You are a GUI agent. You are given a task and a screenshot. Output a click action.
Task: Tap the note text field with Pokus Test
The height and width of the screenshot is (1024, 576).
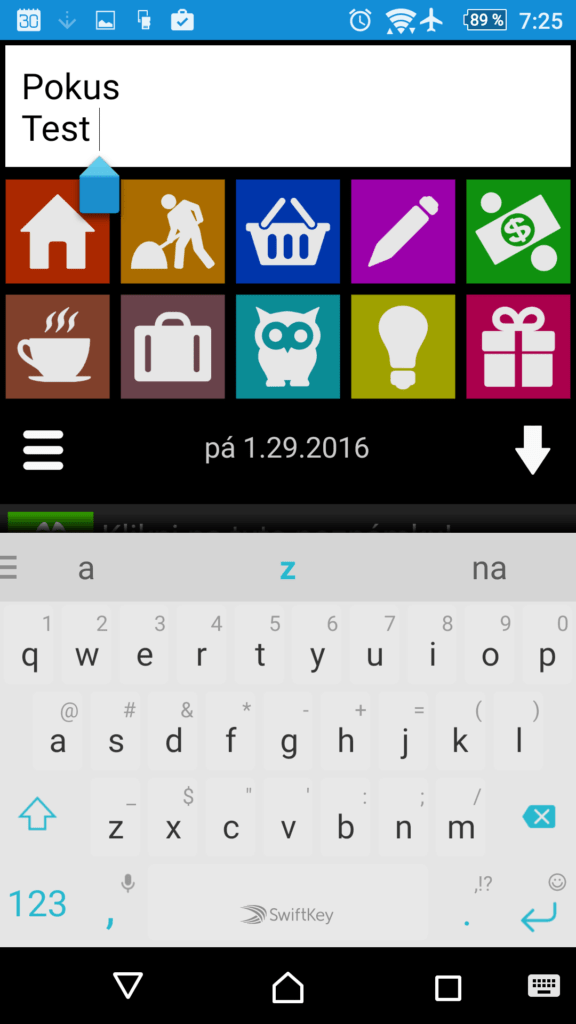point(287,106)
